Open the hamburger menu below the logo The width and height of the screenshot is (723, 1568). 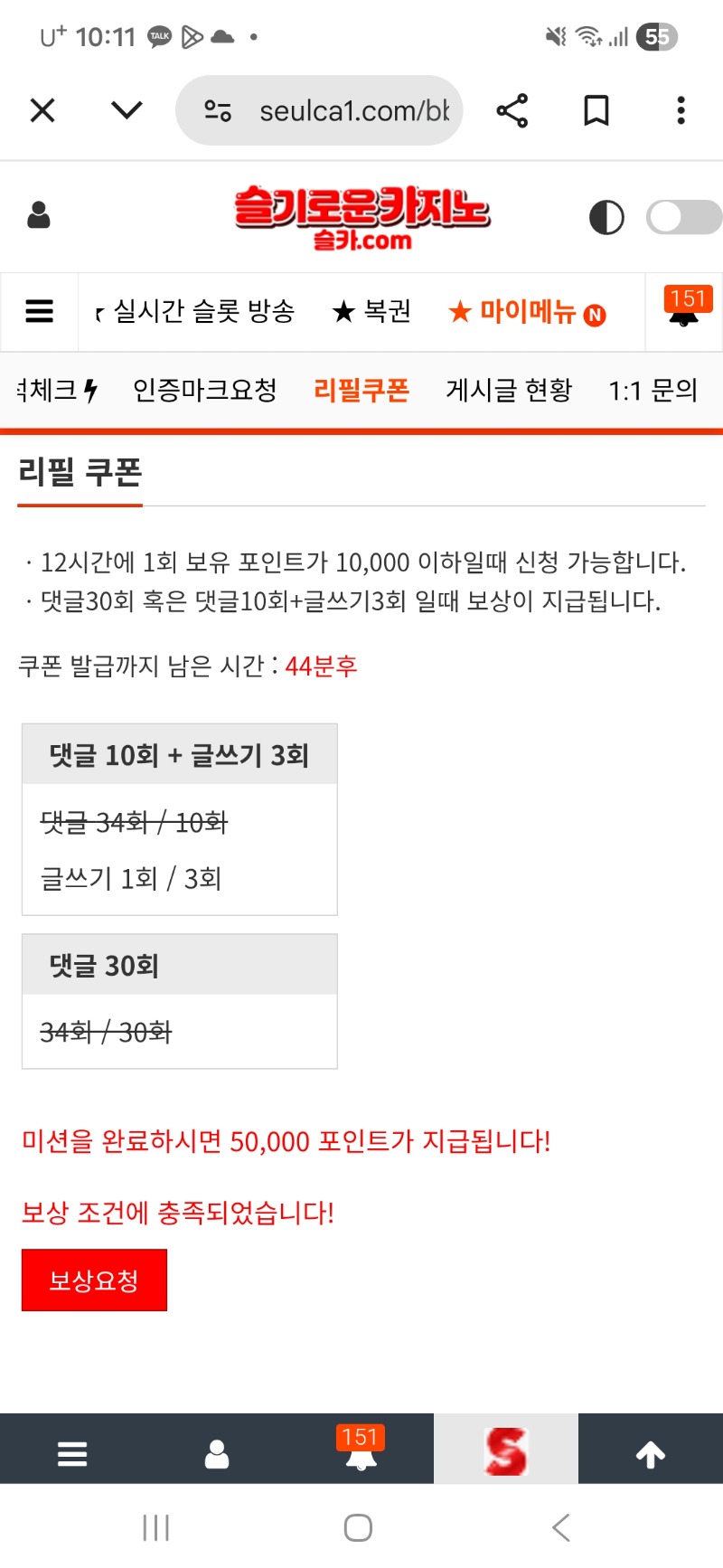tap(39, 310)
